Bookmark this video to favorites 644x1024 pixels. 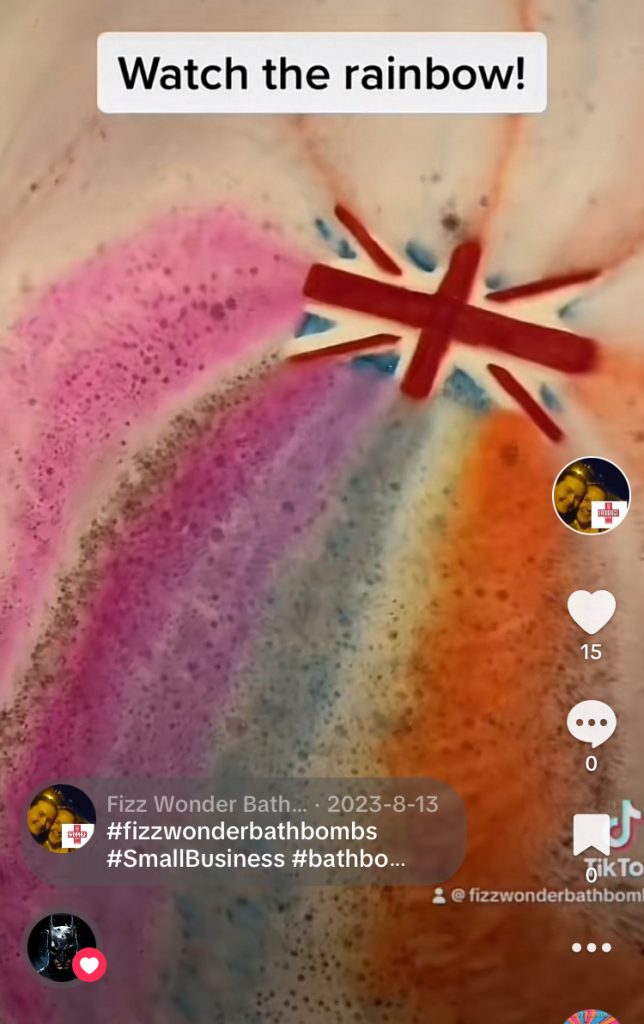pos(591,835)
